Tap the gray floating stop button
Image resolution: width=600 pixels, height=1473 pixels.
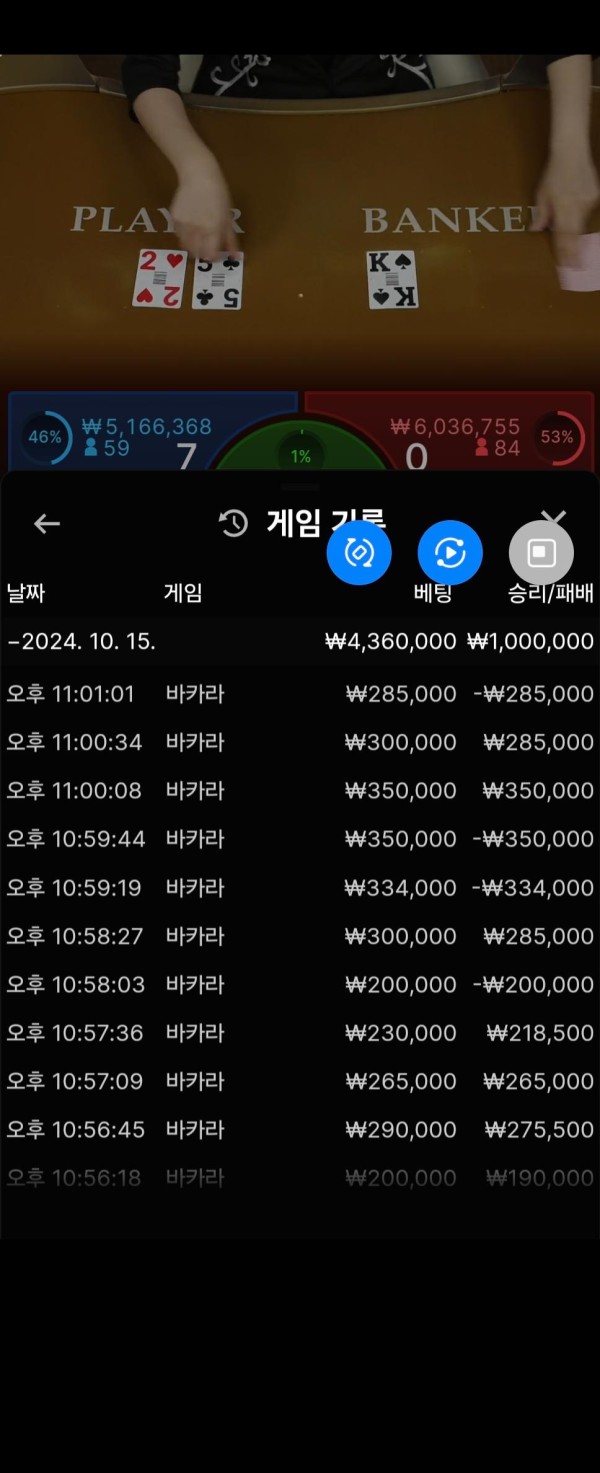(541, 553)
